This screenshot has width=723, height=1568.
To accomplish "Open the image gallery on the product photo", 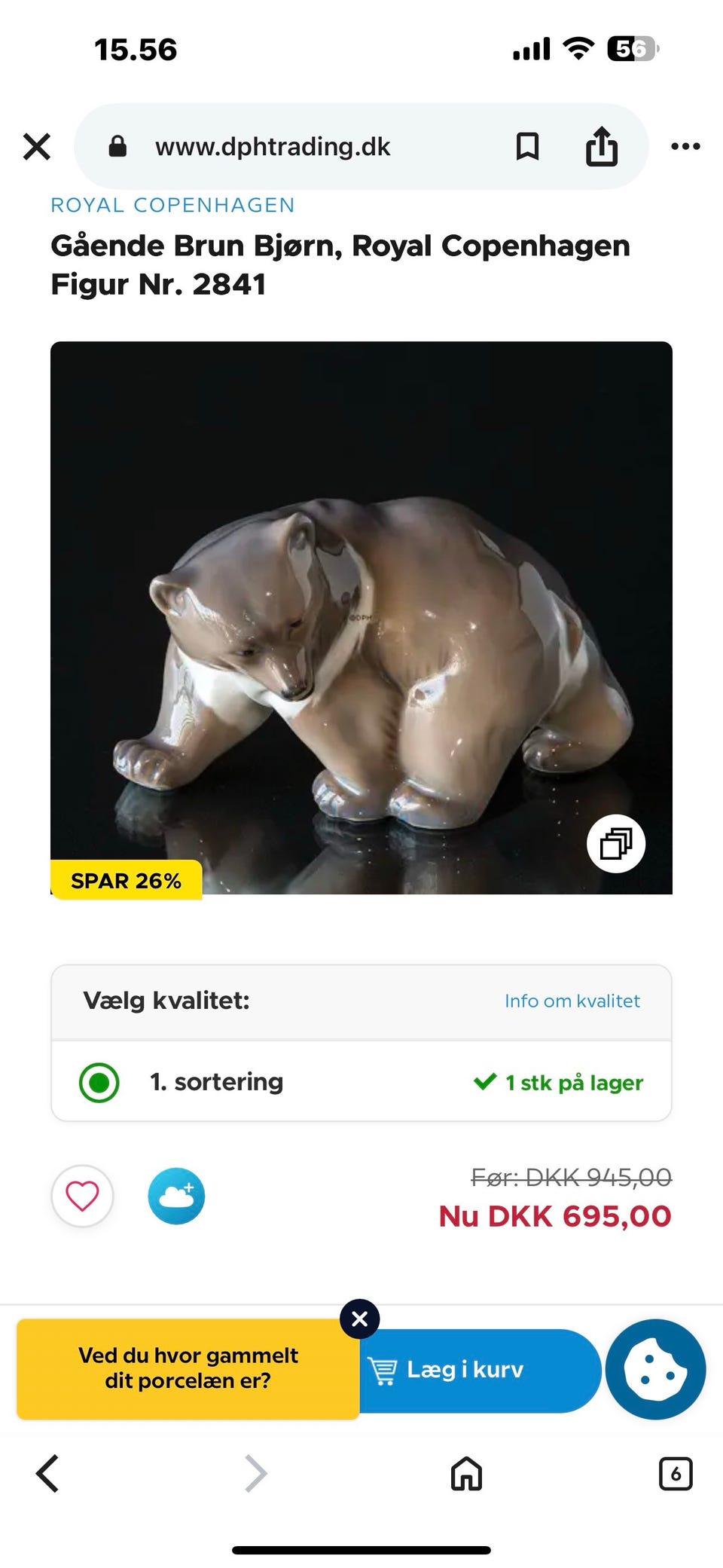I will click(x=617, y=844).
